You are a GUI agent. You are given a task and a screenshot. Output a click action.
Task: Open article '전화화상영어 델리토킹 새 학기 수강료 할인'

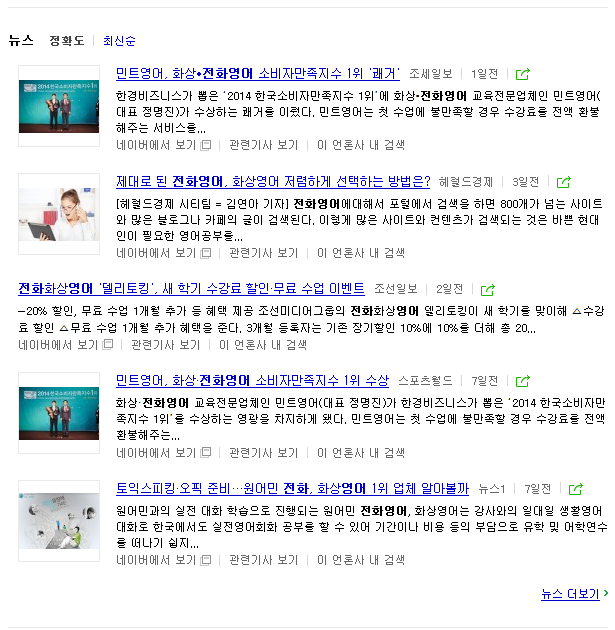191,287
